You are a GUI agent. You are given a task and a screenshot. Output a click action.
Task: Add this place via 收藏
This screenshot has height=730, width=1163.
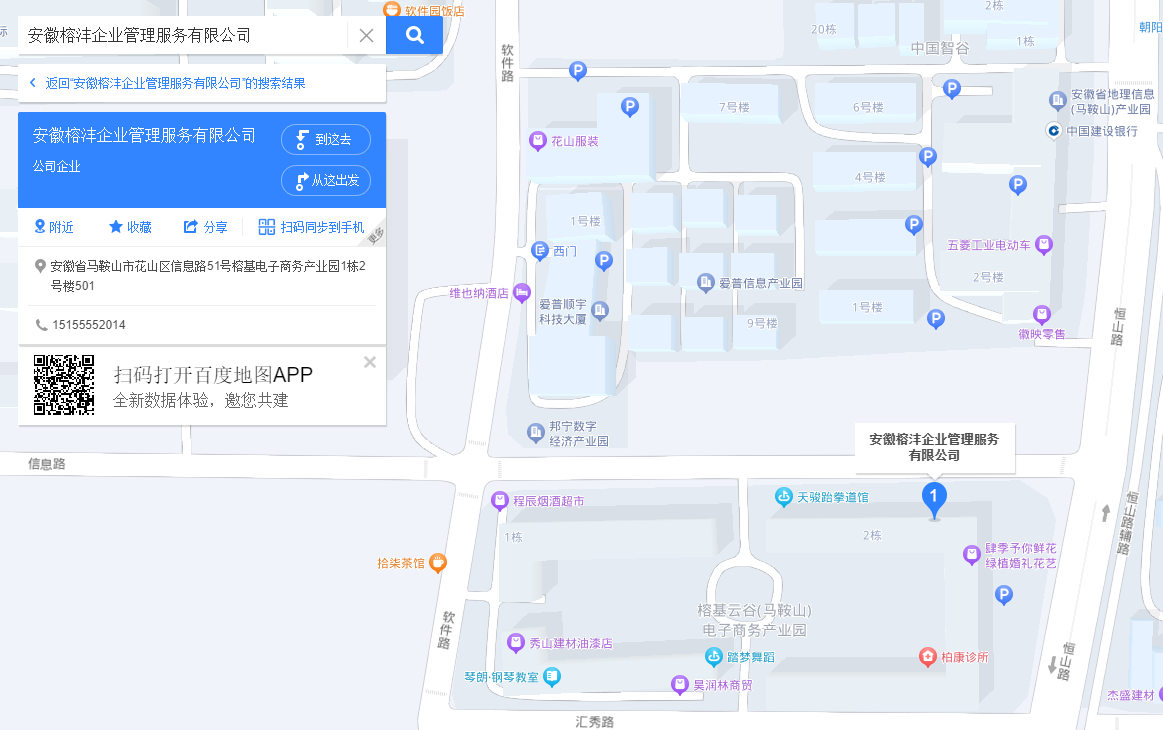click(130, 227)
